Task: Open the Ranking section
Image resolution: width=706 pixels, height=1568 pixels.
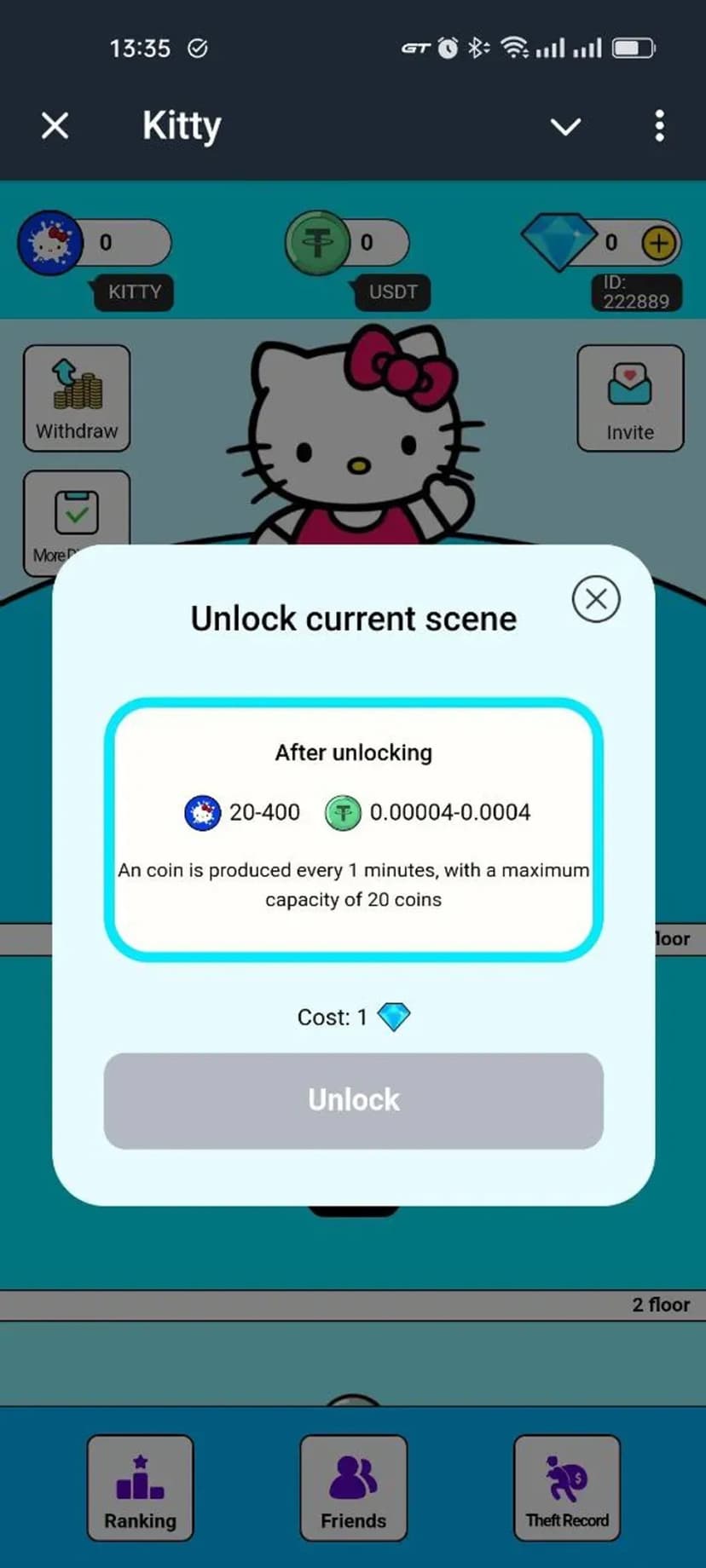Action: point(141,1488)
